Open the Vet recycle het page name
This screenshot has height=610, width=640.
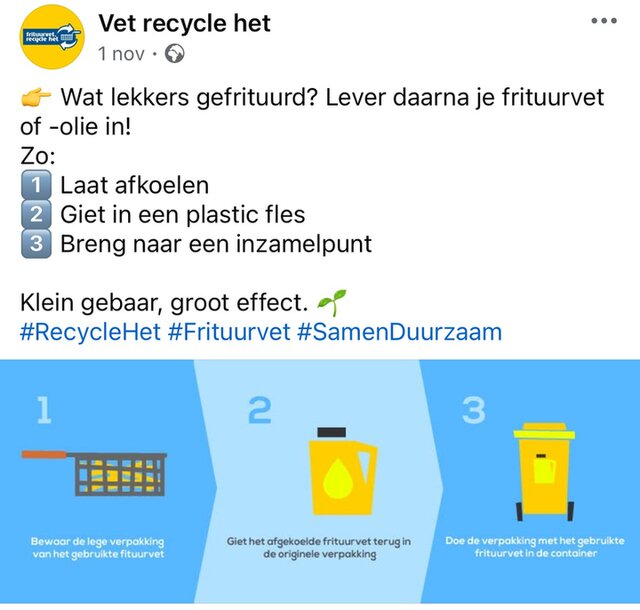click(x=185, y=23)
